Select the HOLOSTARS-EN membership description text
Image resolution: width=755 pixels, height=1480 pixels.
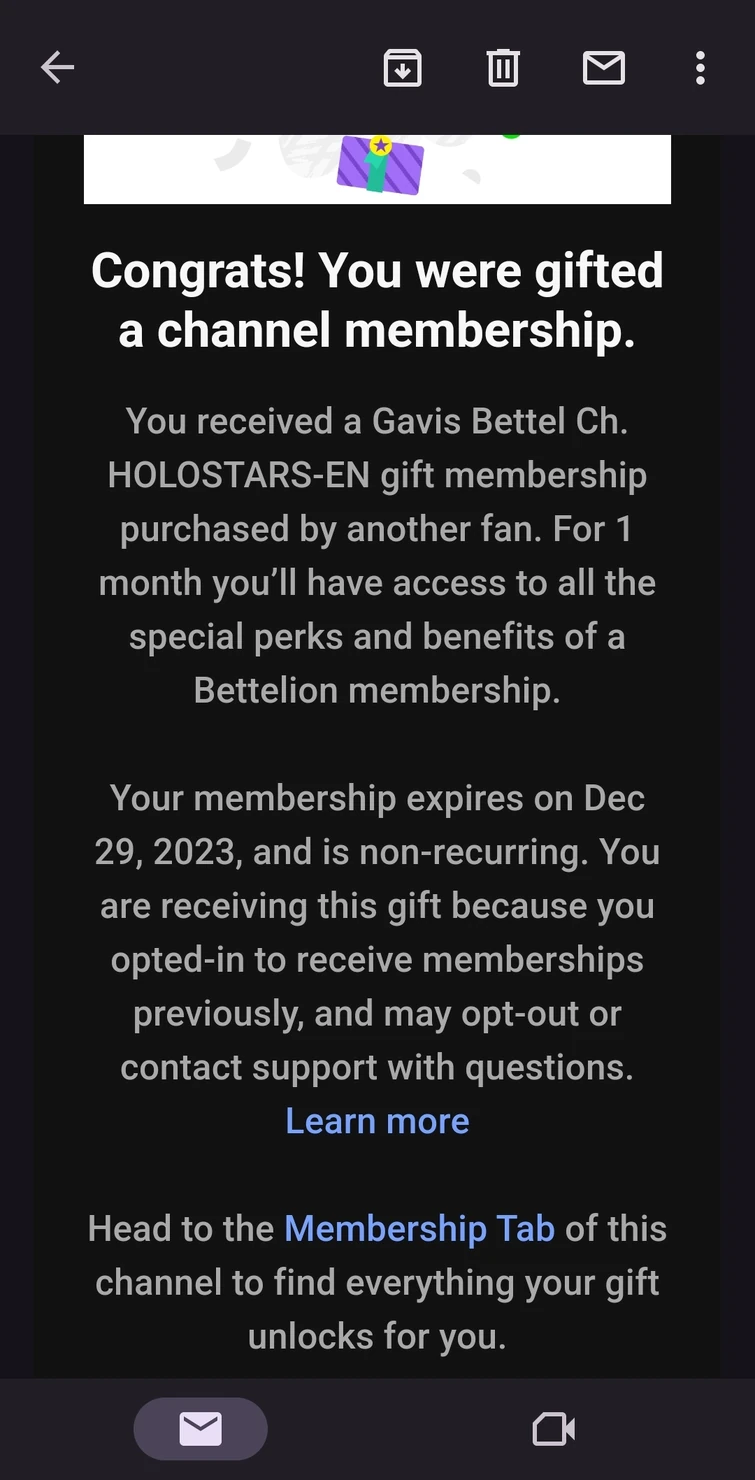click(377, 475)
